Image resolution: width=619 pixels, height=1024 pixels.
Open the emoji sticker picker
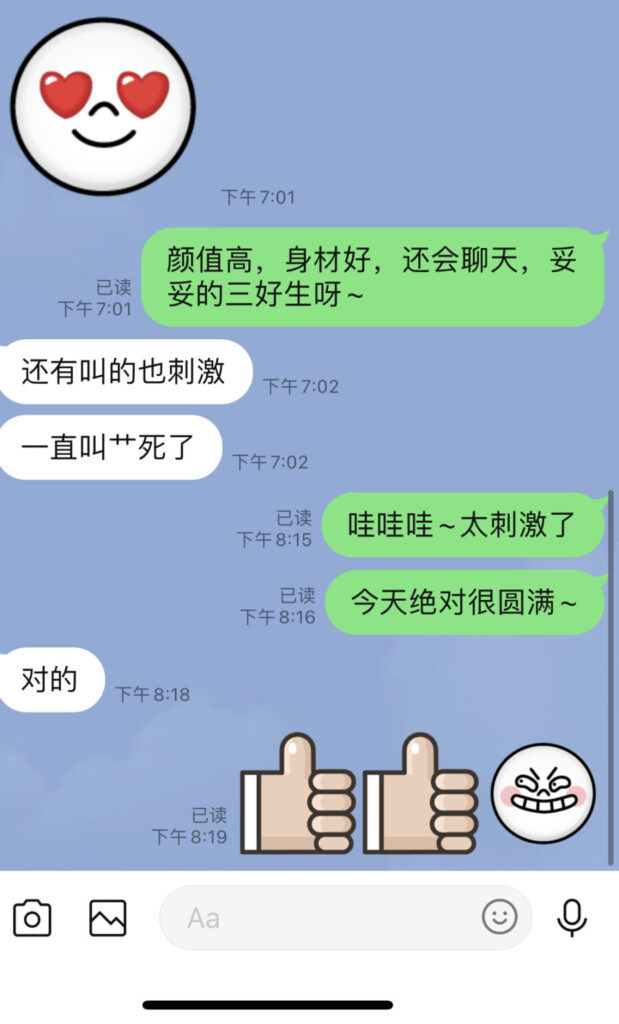[499, 916]
